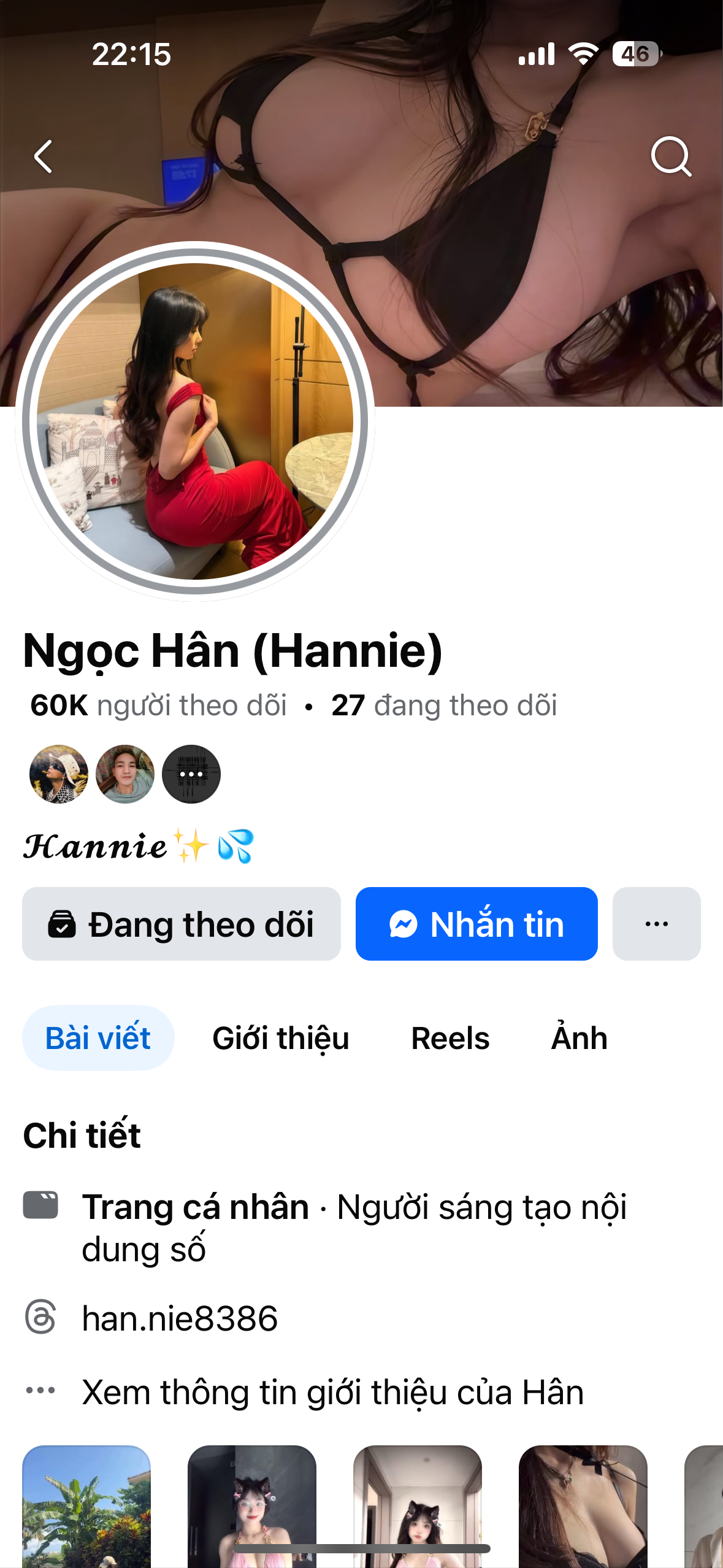Open the three-dot more options button
This screenshot has height=1568, width=723.
click(656, 924)
